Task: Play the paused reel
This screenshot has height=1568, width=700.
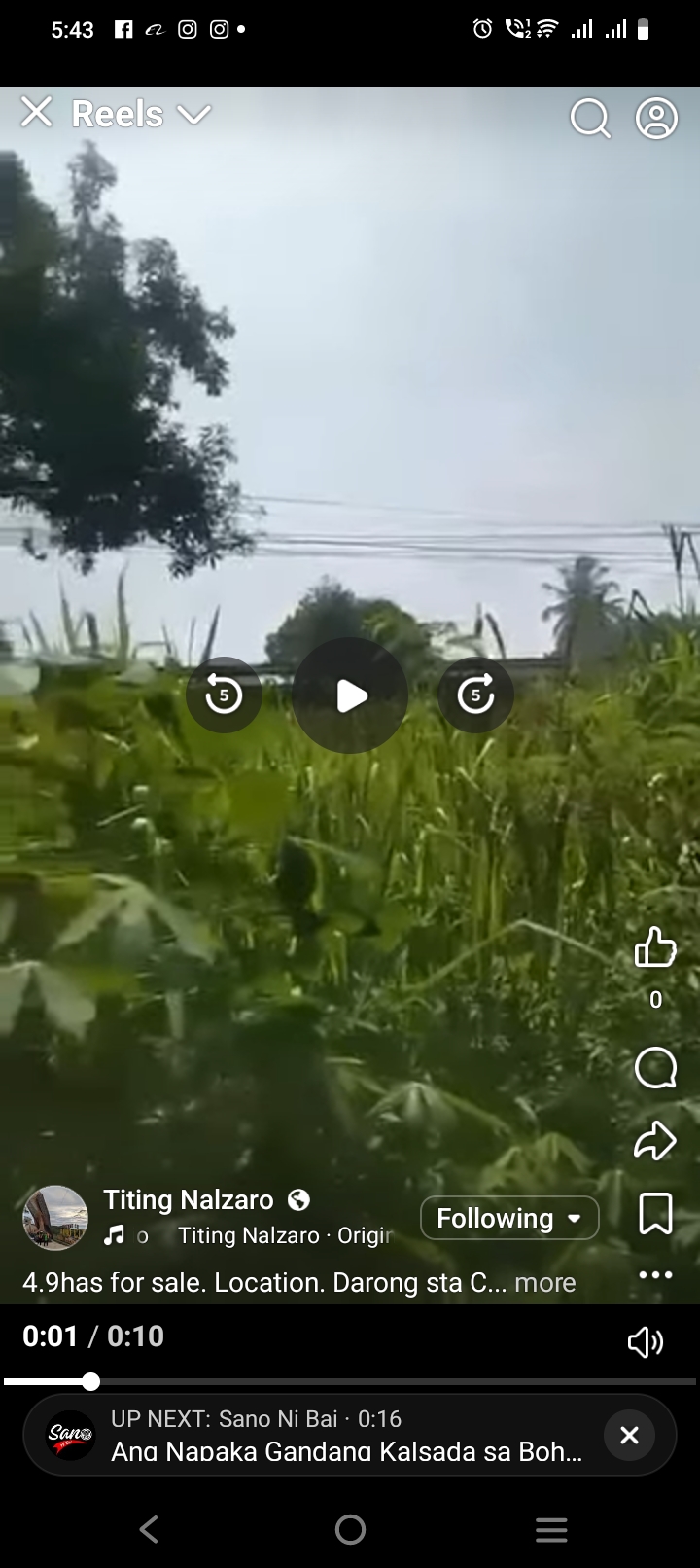Action: 350,695
